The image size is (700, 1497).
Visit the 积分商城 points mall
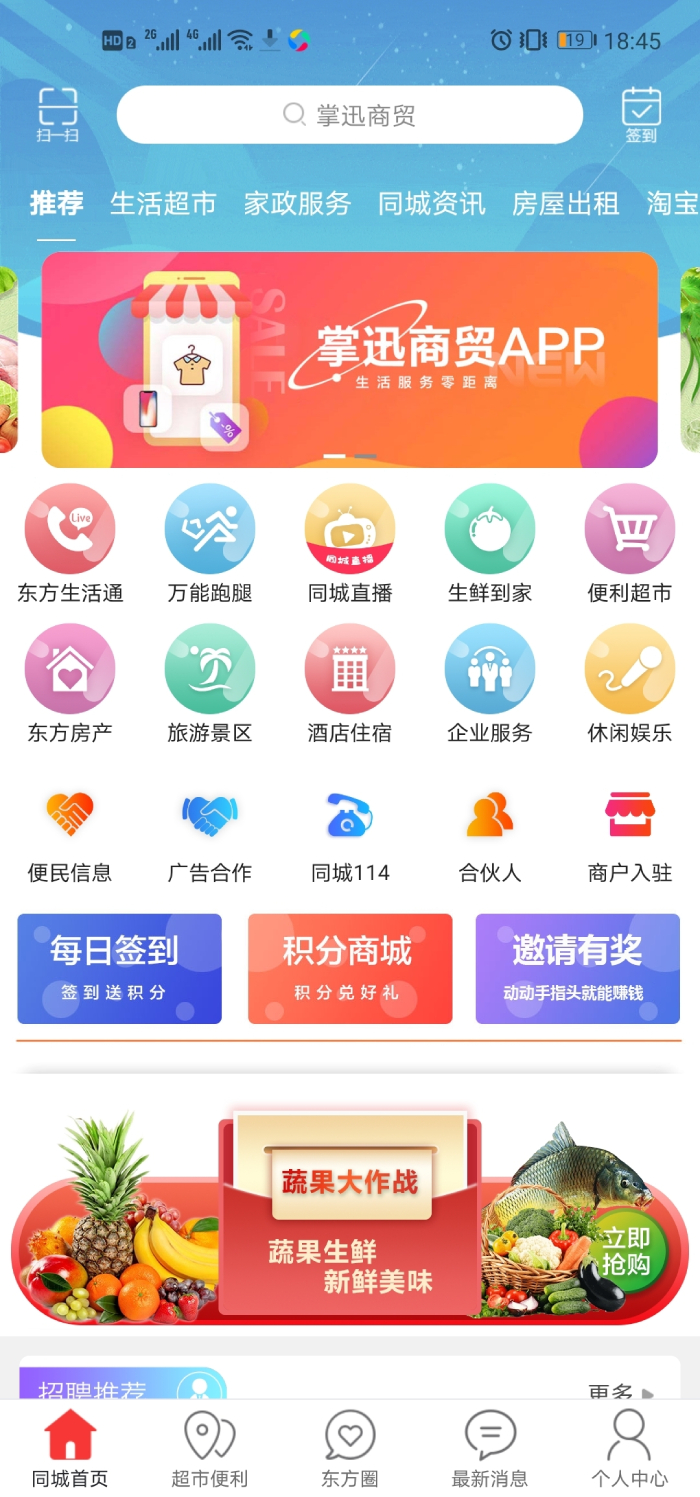[x=350, y=968]
